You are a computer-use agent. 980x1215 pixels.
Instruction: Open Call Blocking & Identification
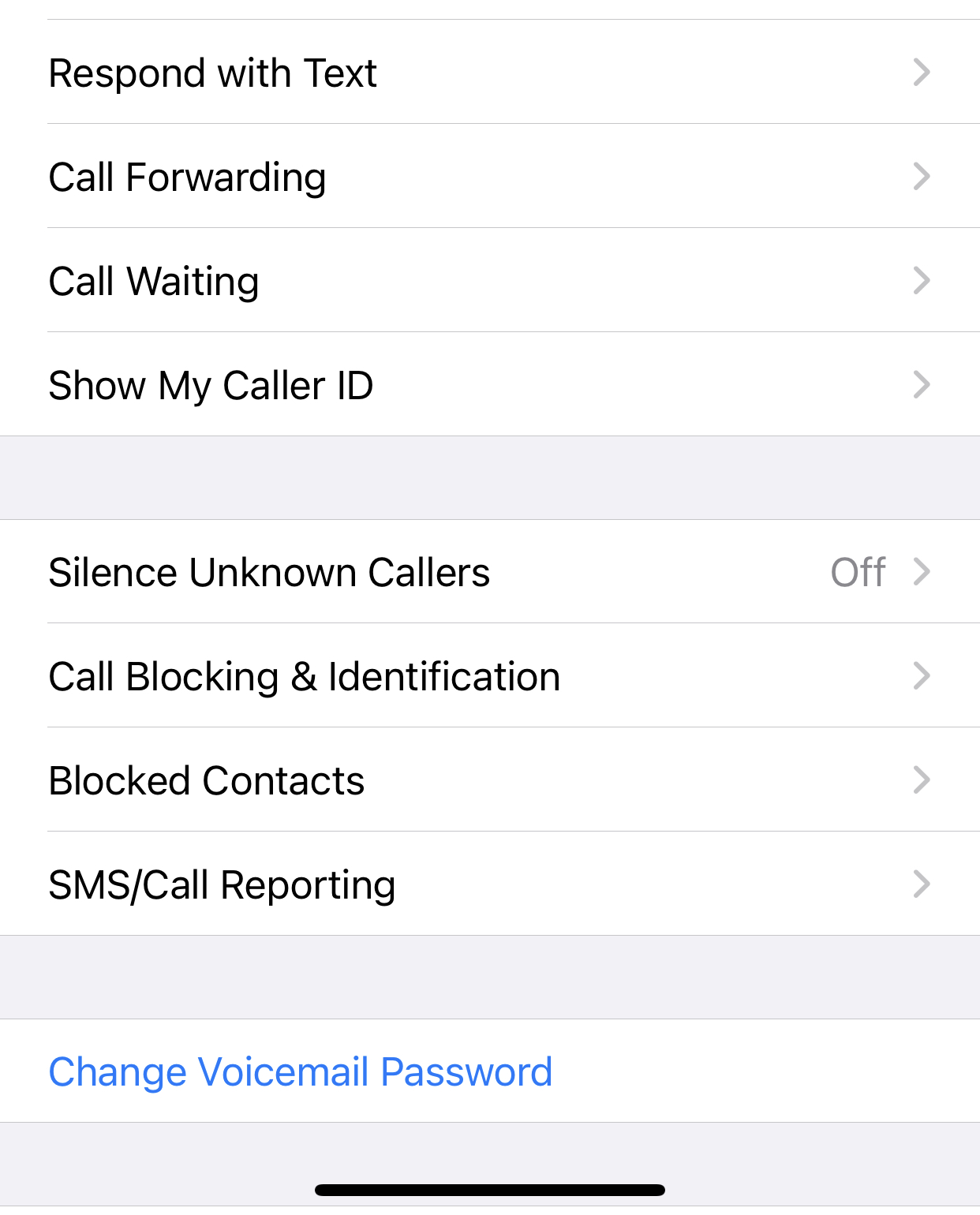490,675
